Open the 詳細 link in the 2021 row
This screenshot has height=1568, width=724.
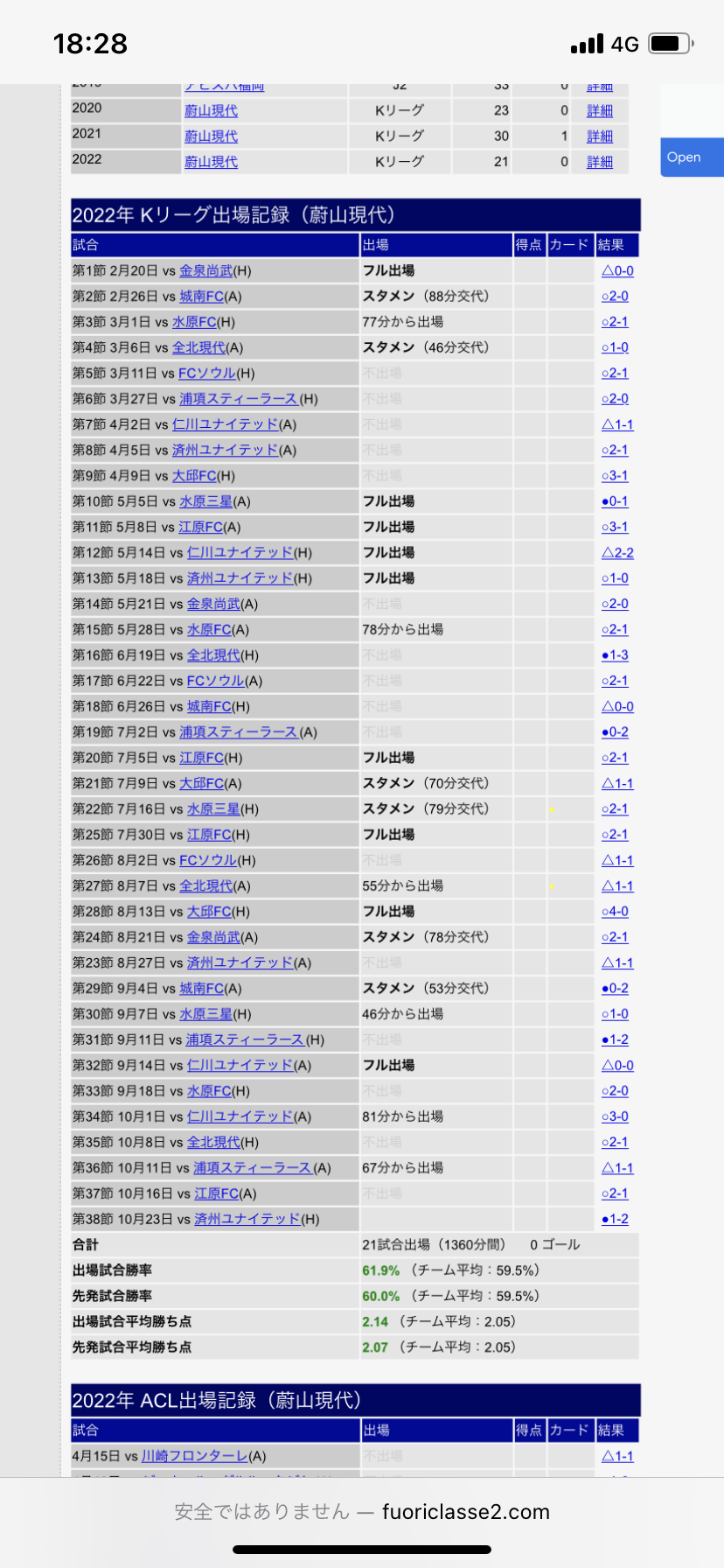pyautogui.click(x=600, y=136)
